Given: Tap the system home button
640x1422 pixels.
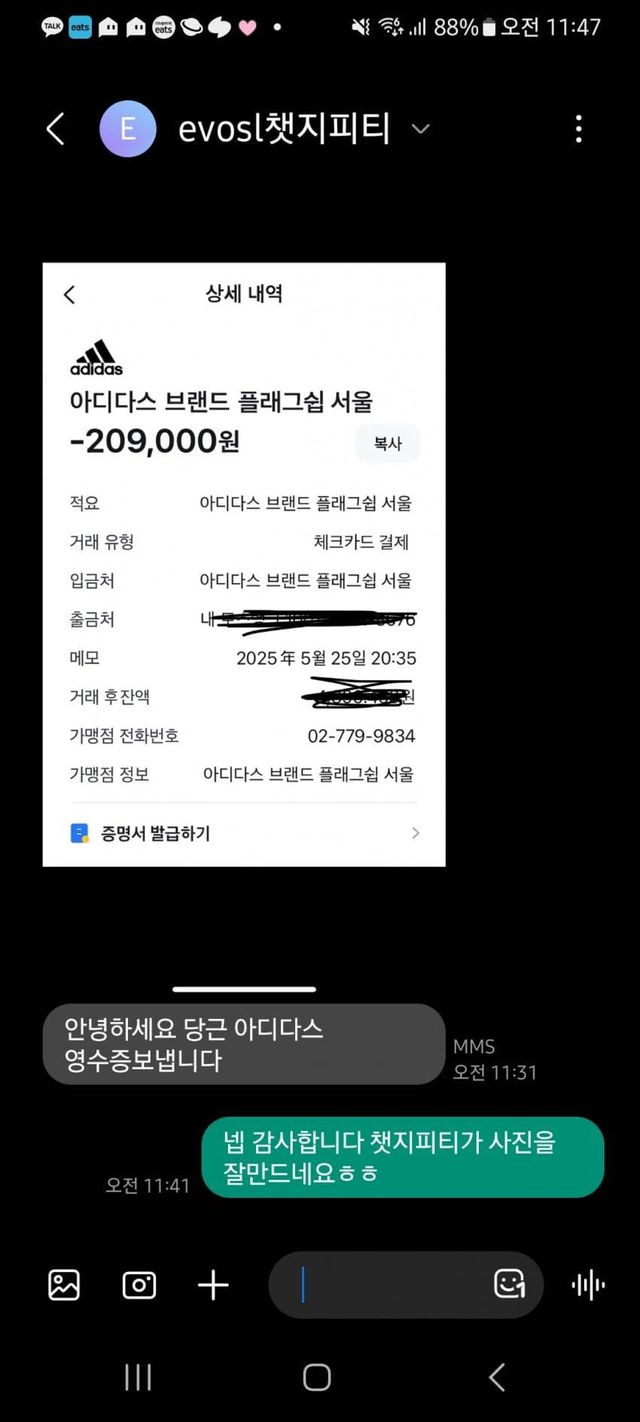Looking at the screenshot, I should coord(317,1377).
